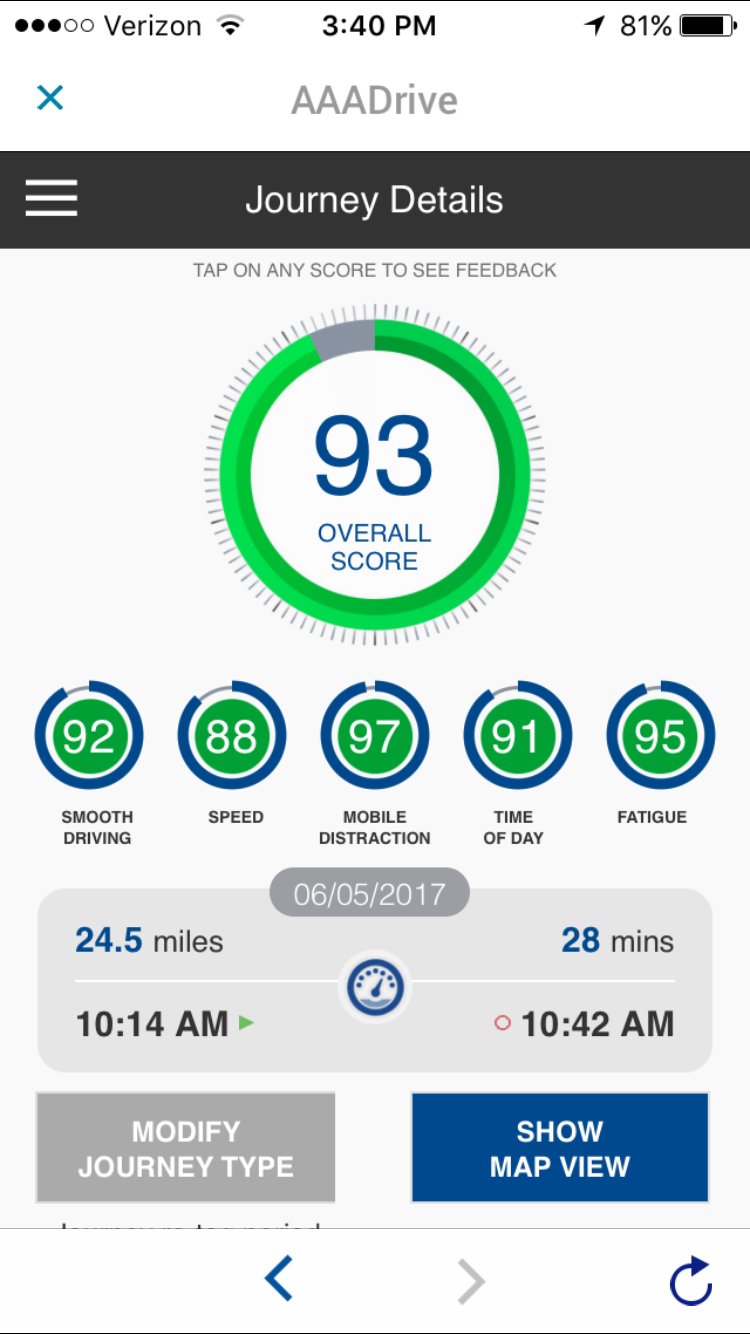Screen dimensions: 750x1334
Task: Close the AAADrive web view
Action: [50, 98]
